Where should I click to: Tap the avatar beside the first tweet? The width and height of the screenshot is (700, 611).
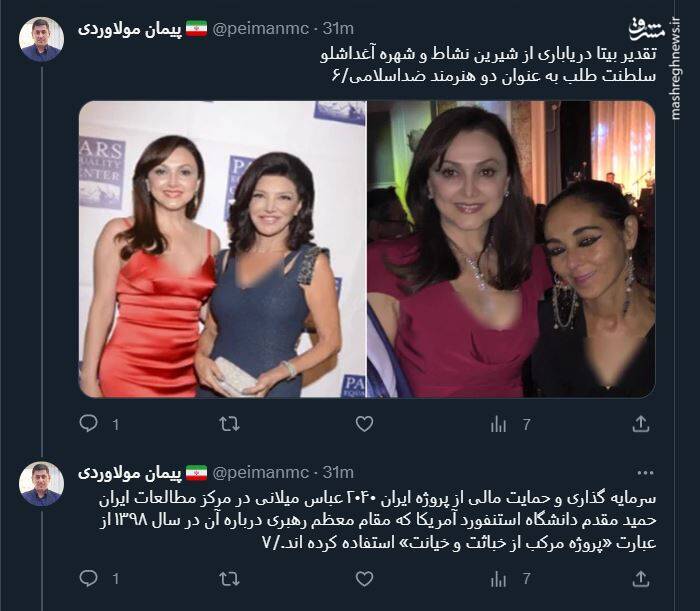point(41,39)
